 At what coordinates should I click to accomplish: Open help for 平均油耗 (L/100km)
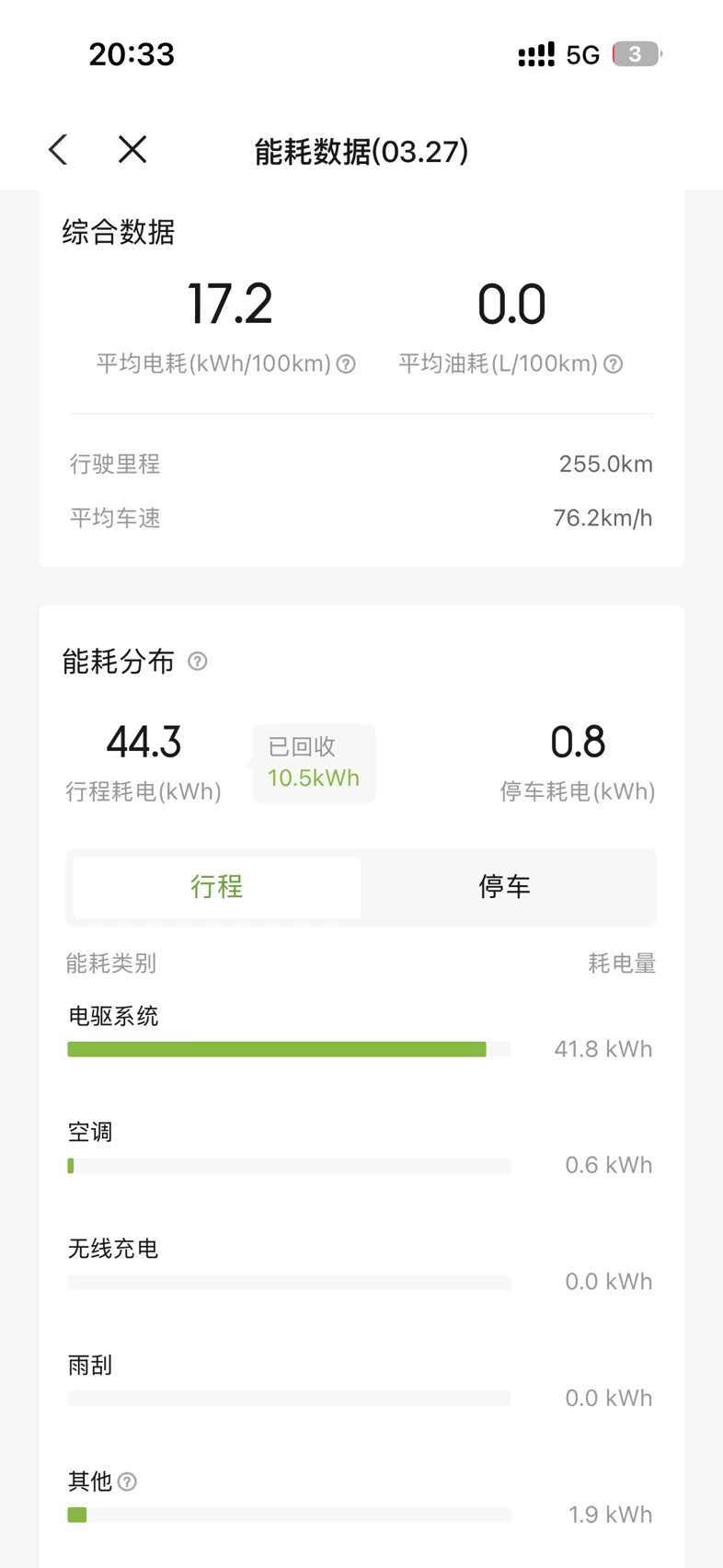614,364
